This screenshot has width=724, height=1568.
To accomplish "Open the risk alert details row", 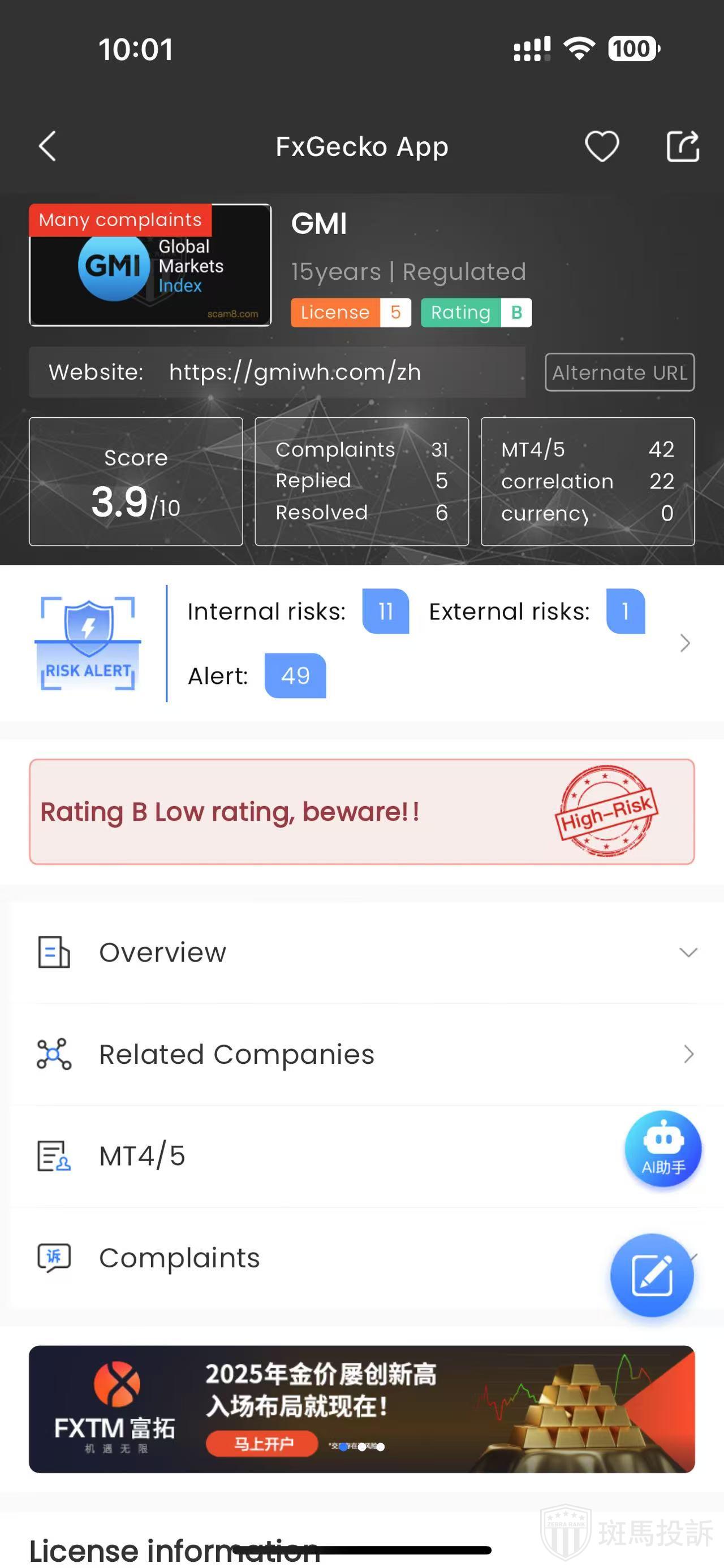I will click(684, 643).
